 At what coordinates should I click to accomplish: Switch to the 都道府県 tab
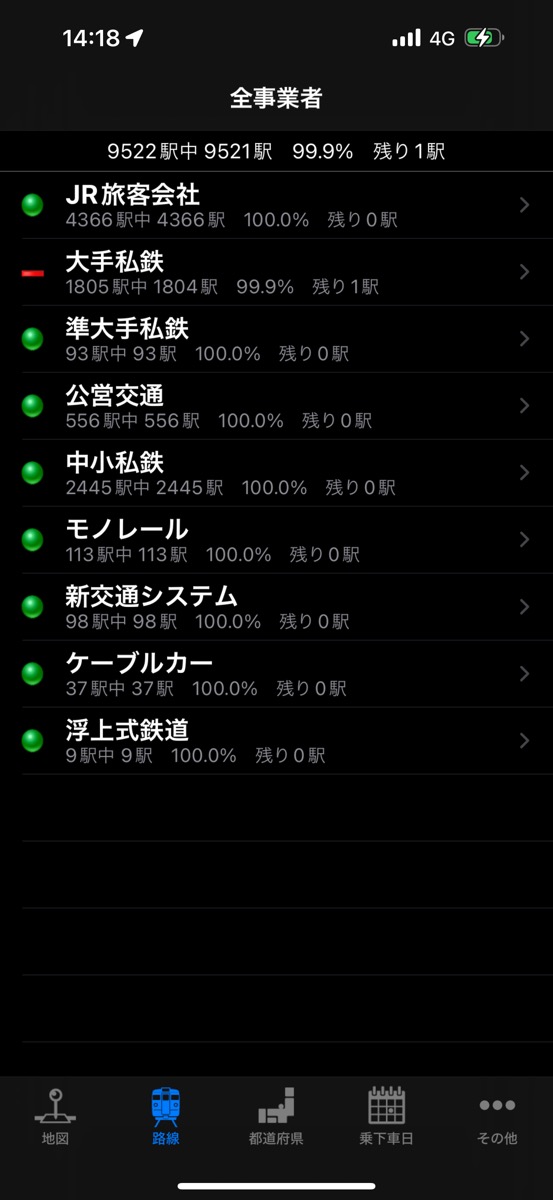pyautogui.click(x=276, y=1116)
